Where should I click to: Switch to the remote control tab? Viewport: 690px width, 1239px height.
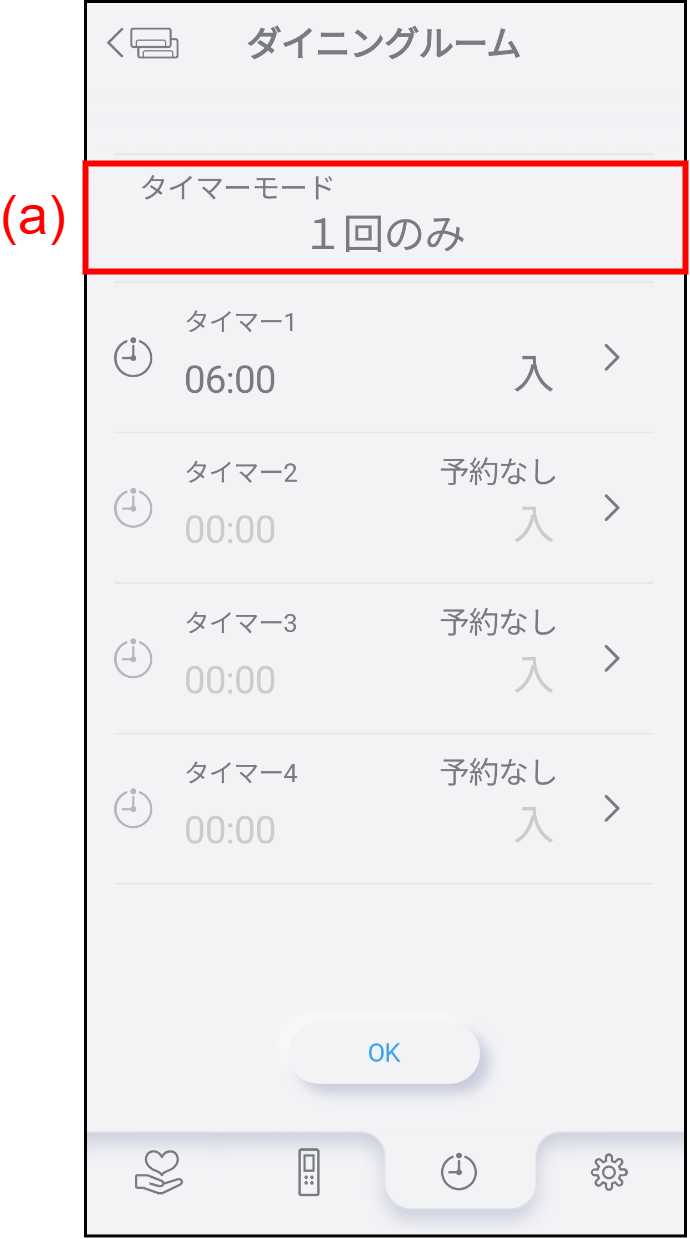tap(310, 1172)
